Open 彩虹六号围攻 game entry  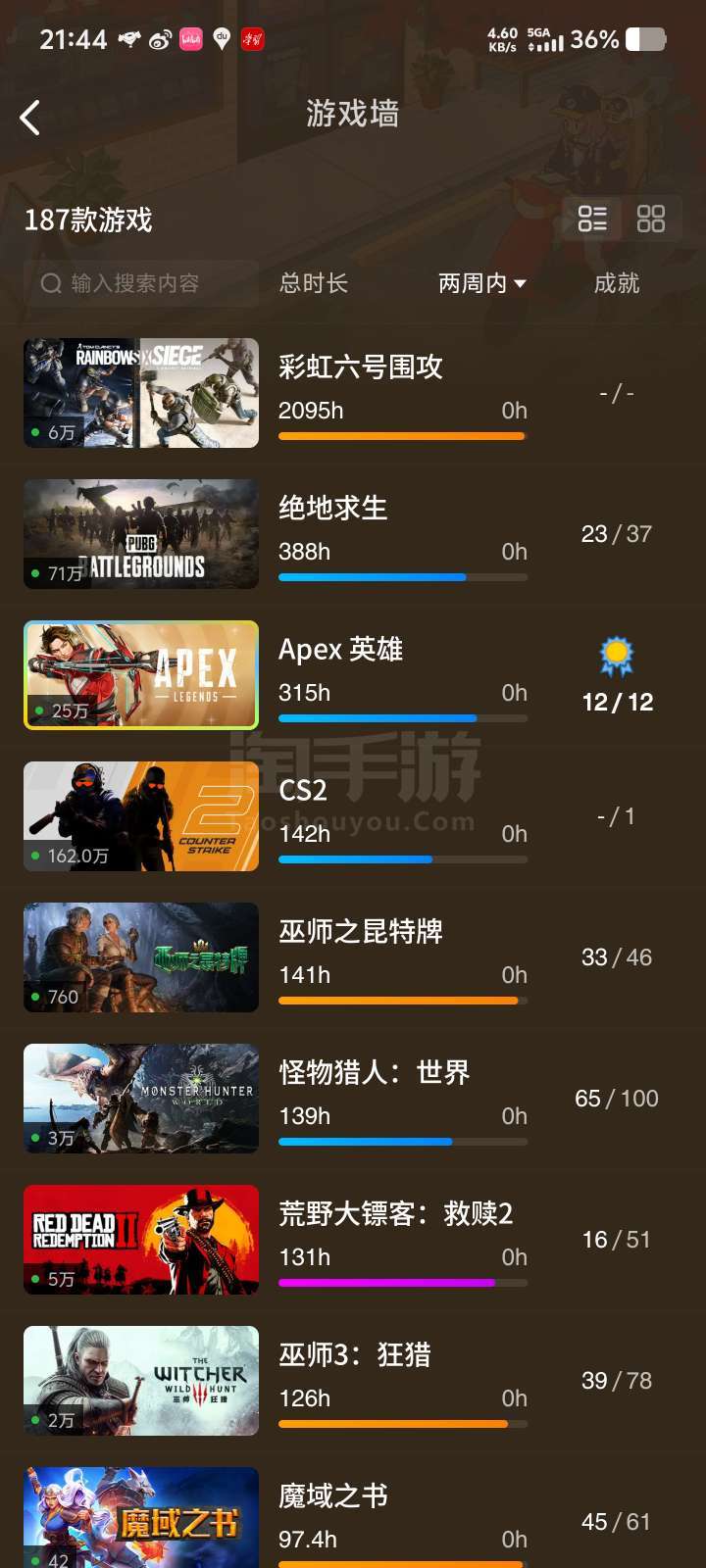[x=353, y=393]
